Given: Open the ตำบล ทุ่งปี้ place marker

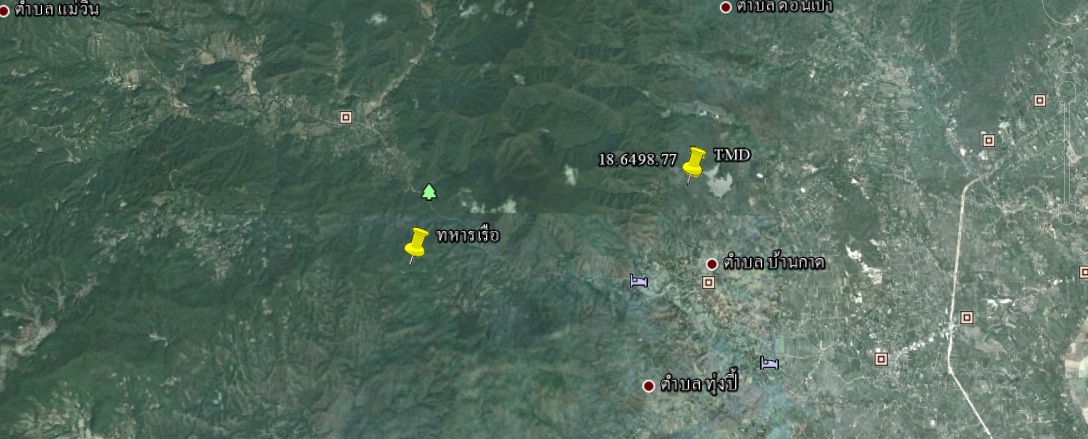Looking at the screenshot, I should [649, 385].
